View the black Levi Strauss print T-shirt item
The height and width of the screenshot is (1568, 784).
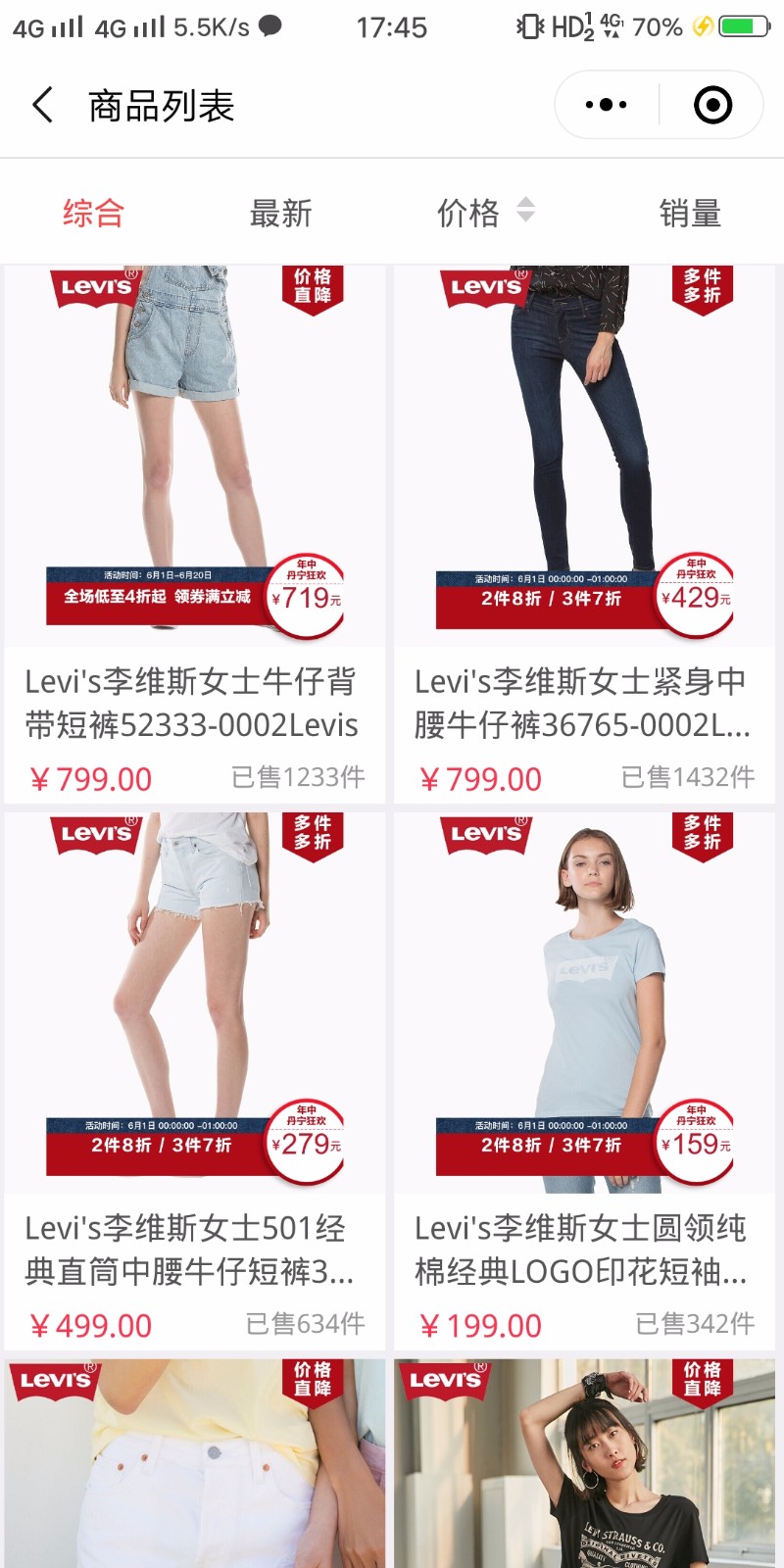coord(584,1465)
